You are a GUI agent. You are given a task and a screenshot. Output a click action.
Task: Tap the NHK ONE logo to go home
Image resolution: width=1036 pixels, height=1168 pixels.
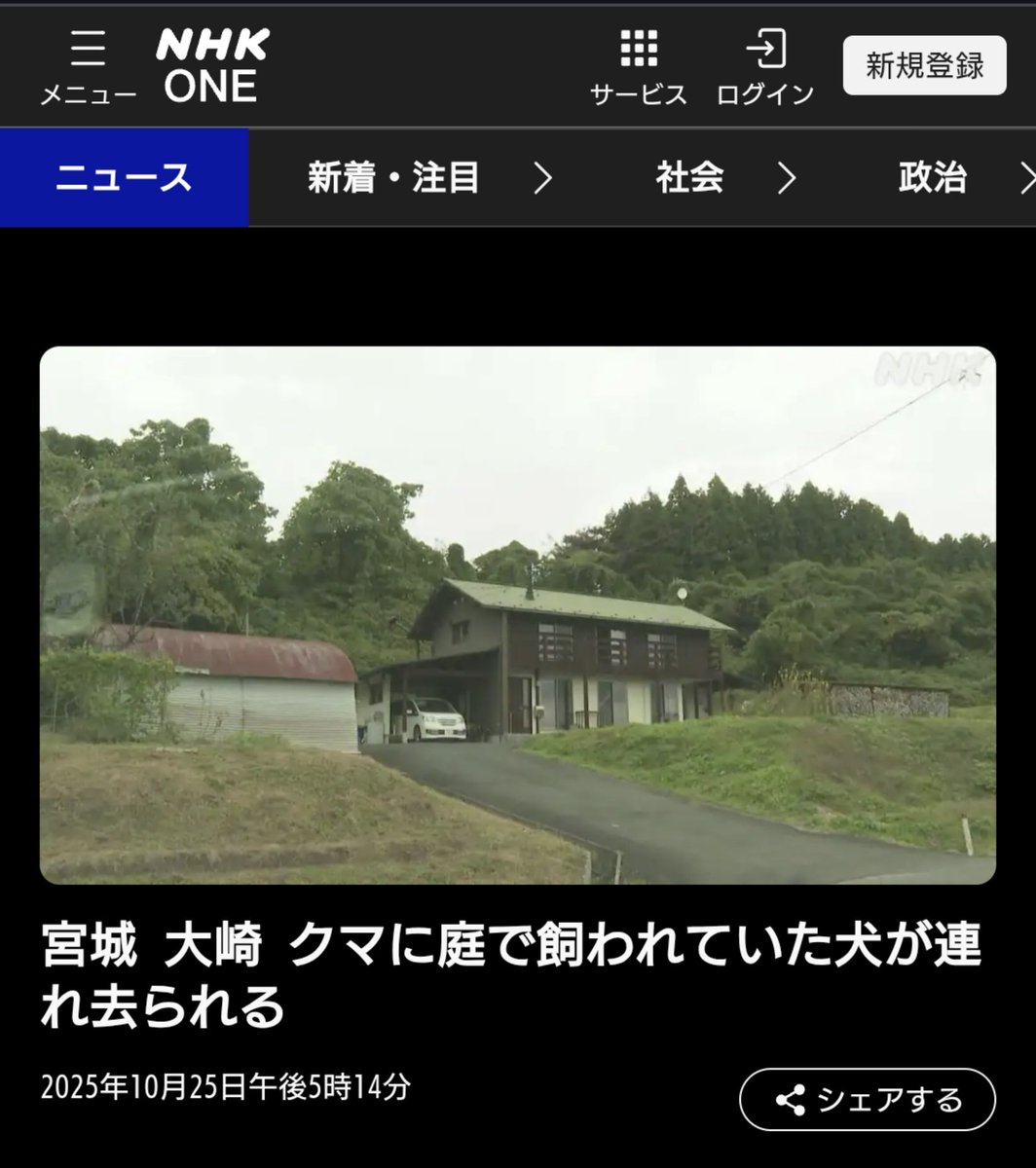[211, 66]
